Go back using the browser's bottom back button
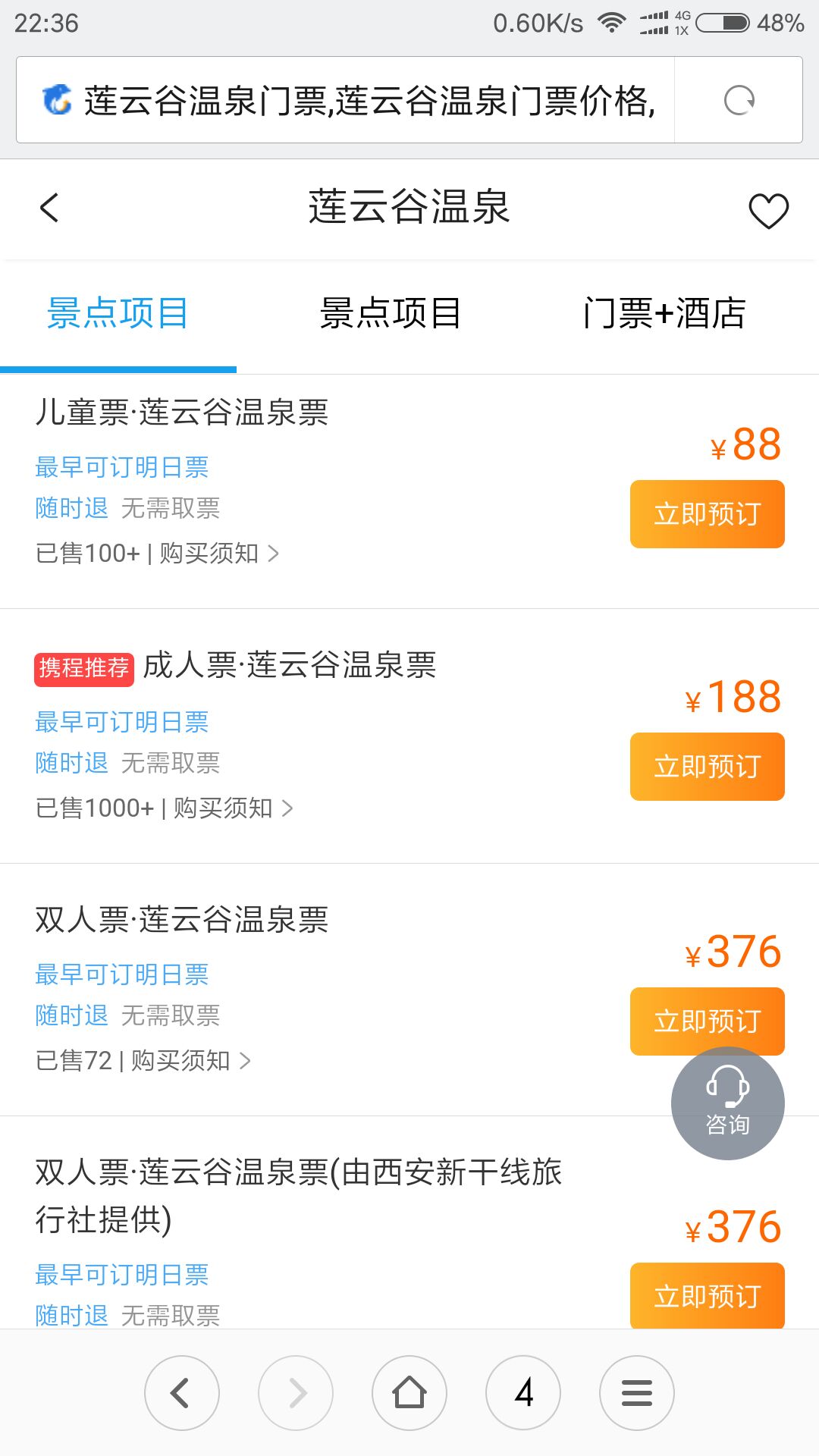Viewport: 819px width, 1456px height. click(x=182, y=1393)
